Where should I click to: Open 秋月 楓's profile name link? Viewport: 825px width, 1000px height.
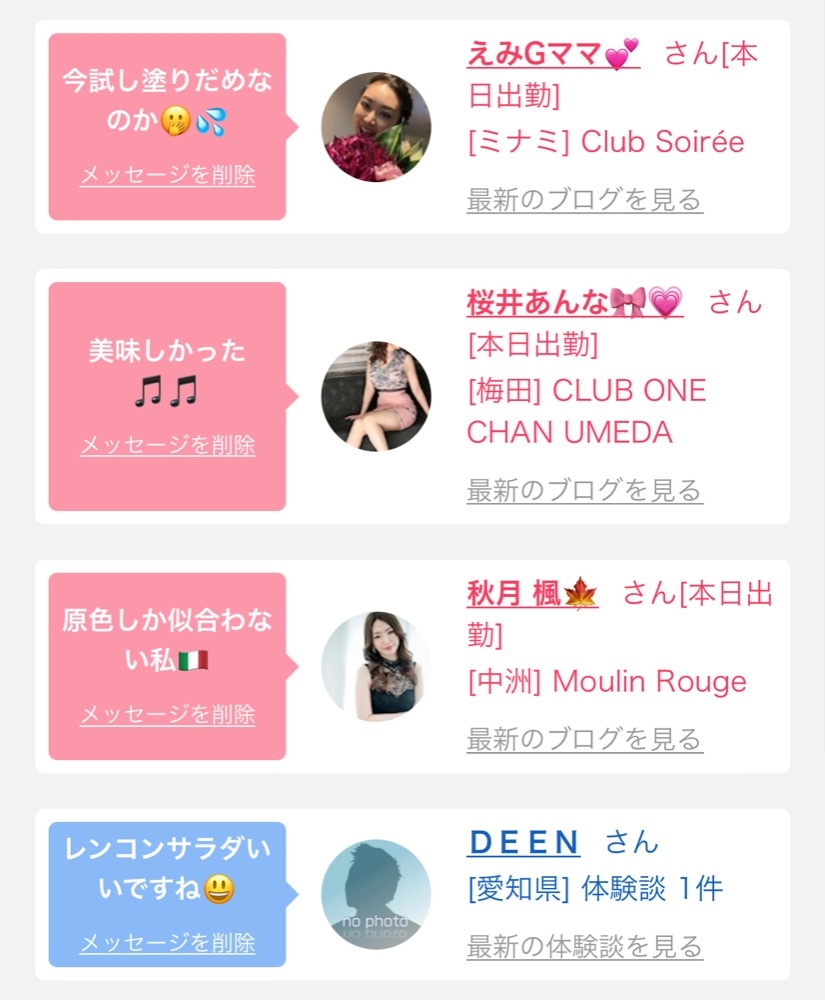pos(532,593)
